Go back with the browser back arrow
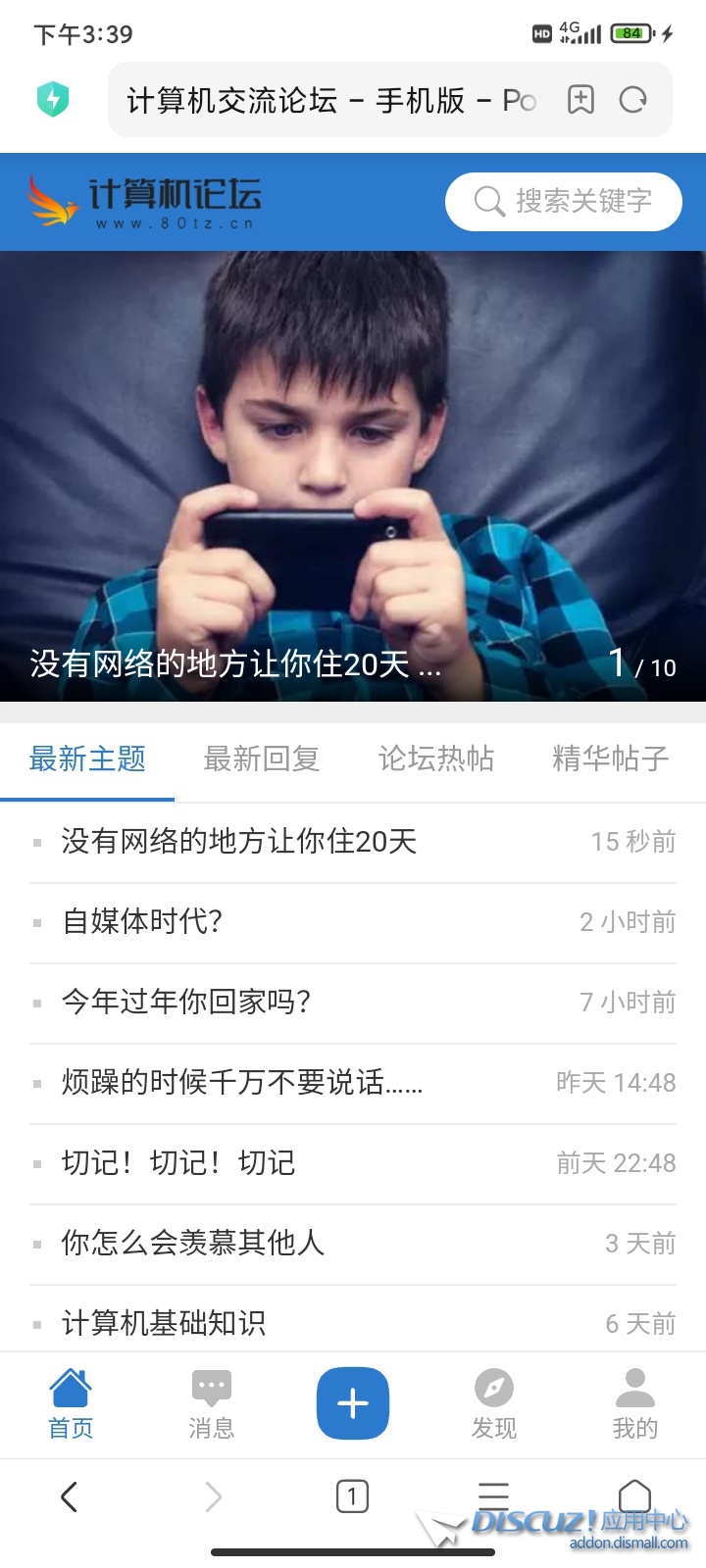Screen dimensions: 706x1568 pos(69,1496)
